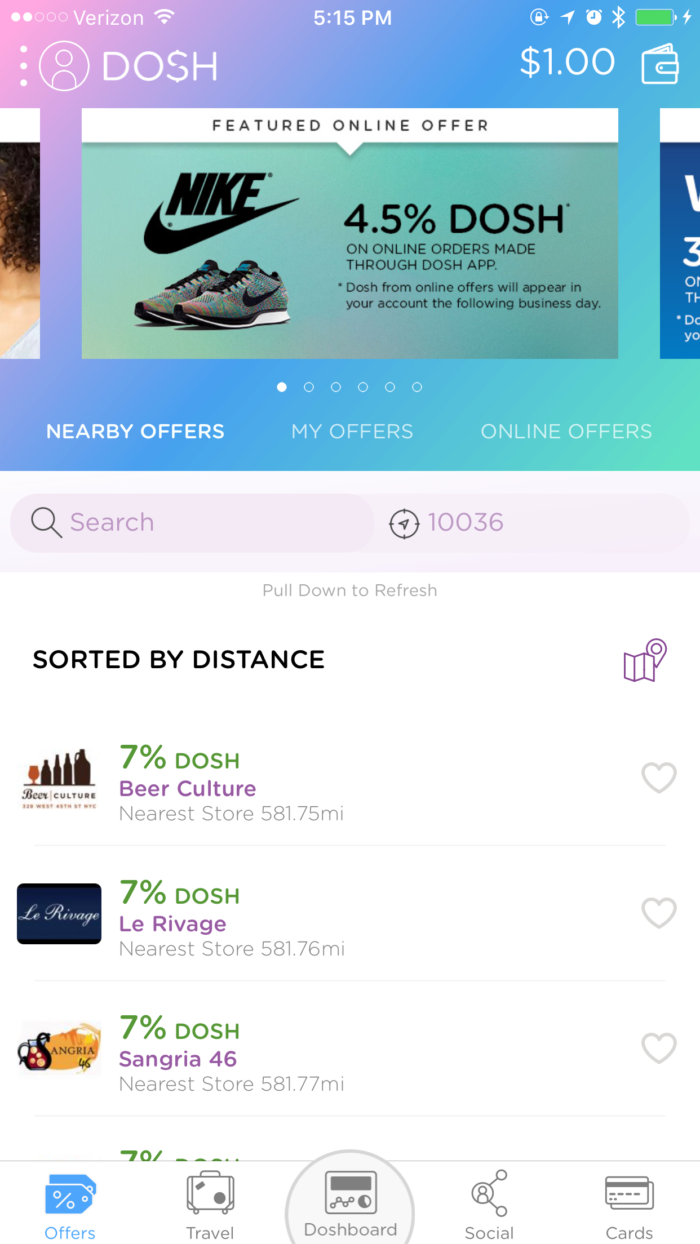This screenshot has height=1244, width=700.
Task: Tap the Search field
Action: click(192, 522)
